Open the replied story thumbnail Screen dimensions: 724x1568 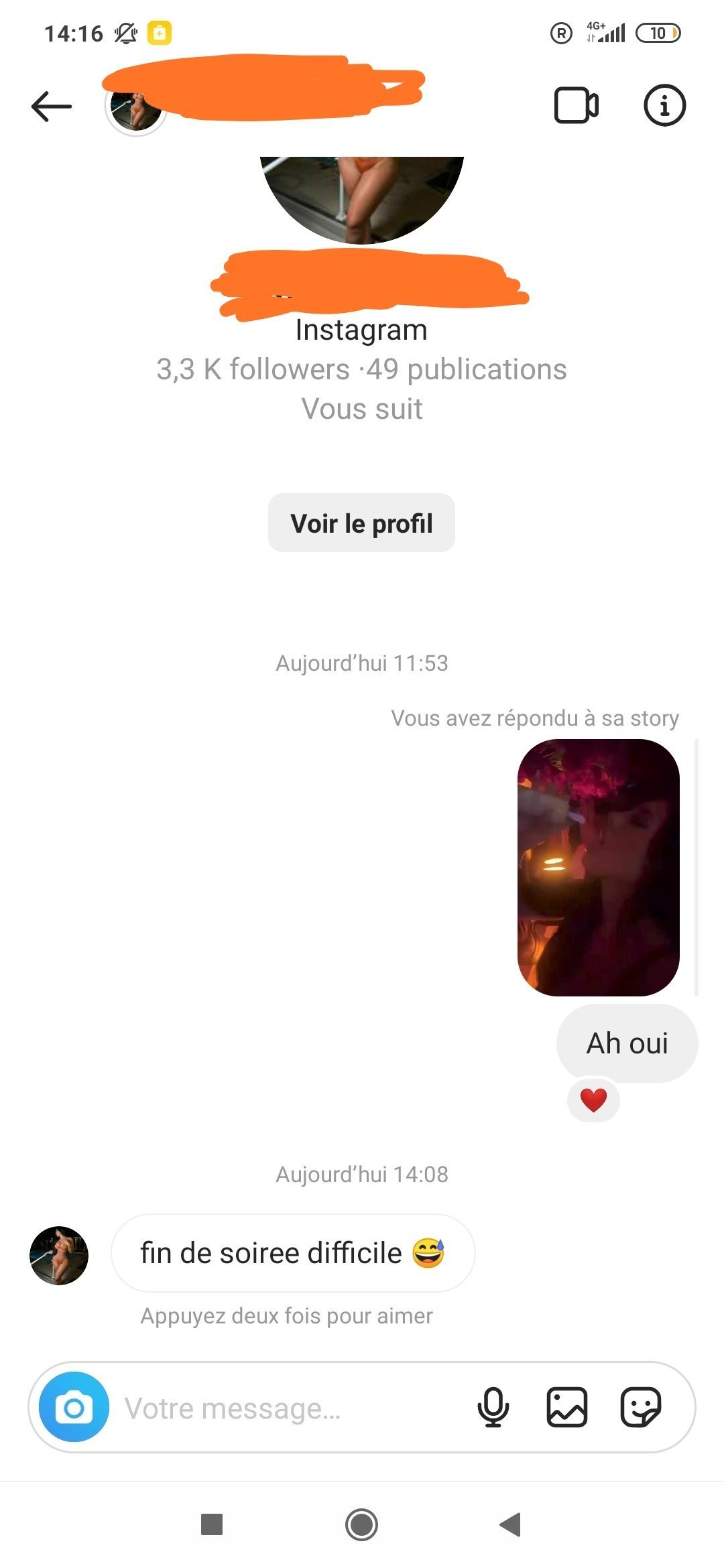(x=599, y=868)
